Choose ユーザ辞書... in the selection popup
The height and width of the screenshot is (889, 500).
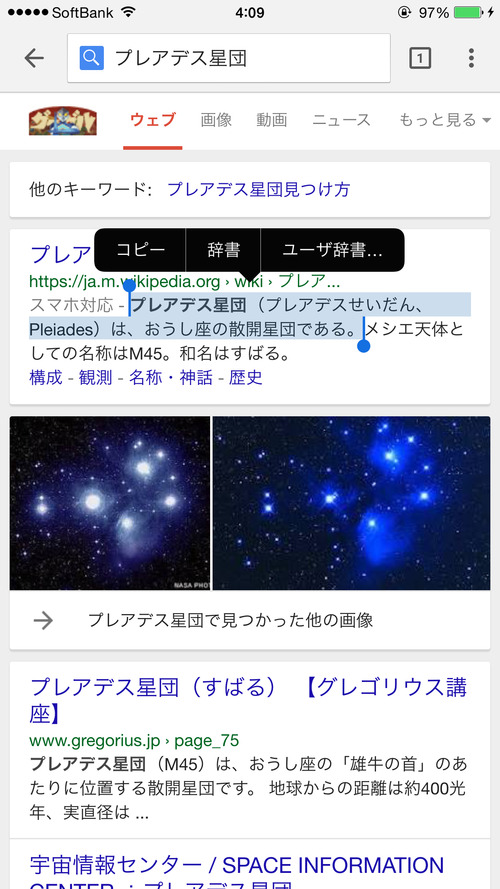(332, 250)
